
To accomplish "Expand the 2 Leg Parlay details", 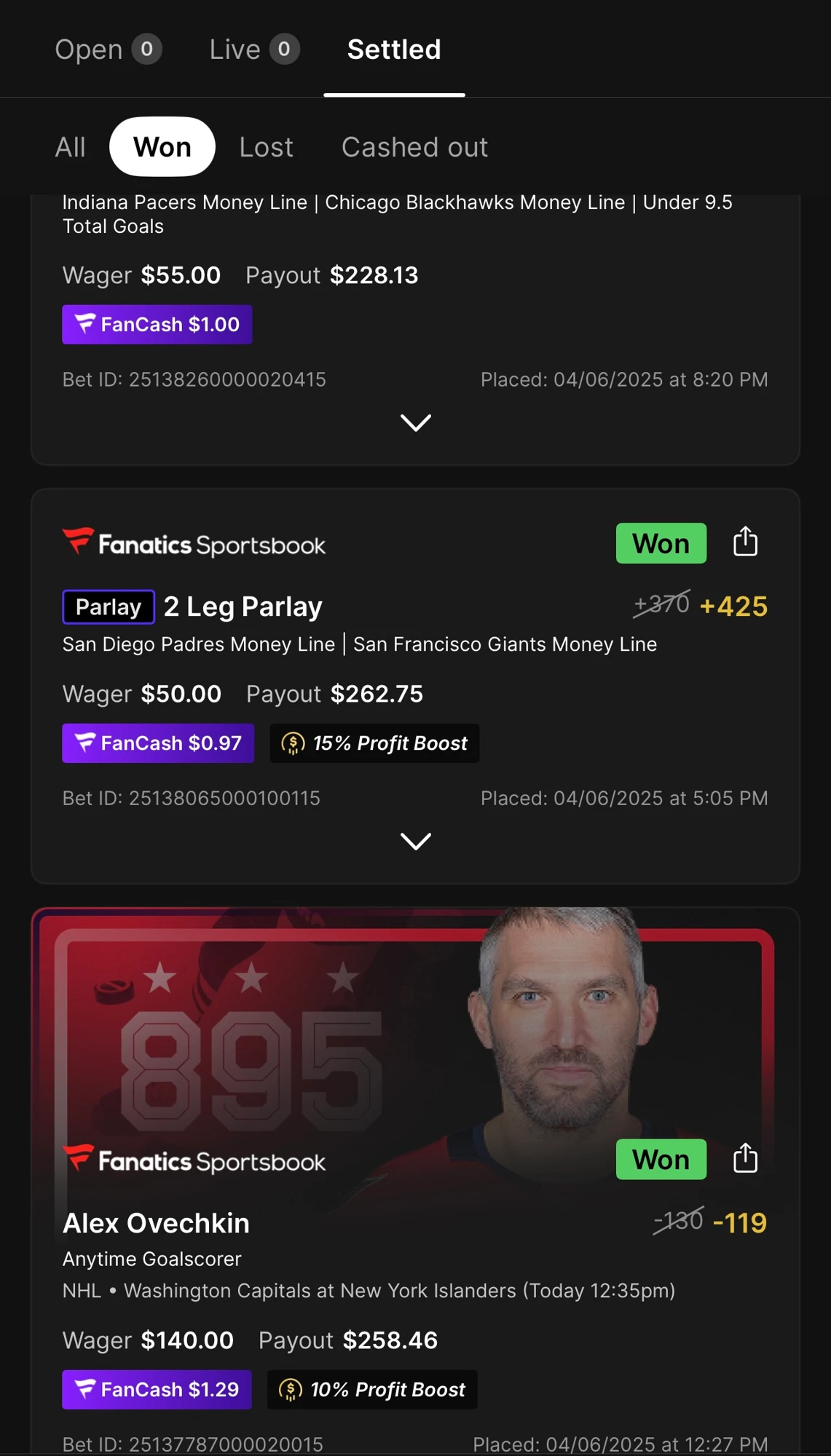I will (x=416, y=841).
